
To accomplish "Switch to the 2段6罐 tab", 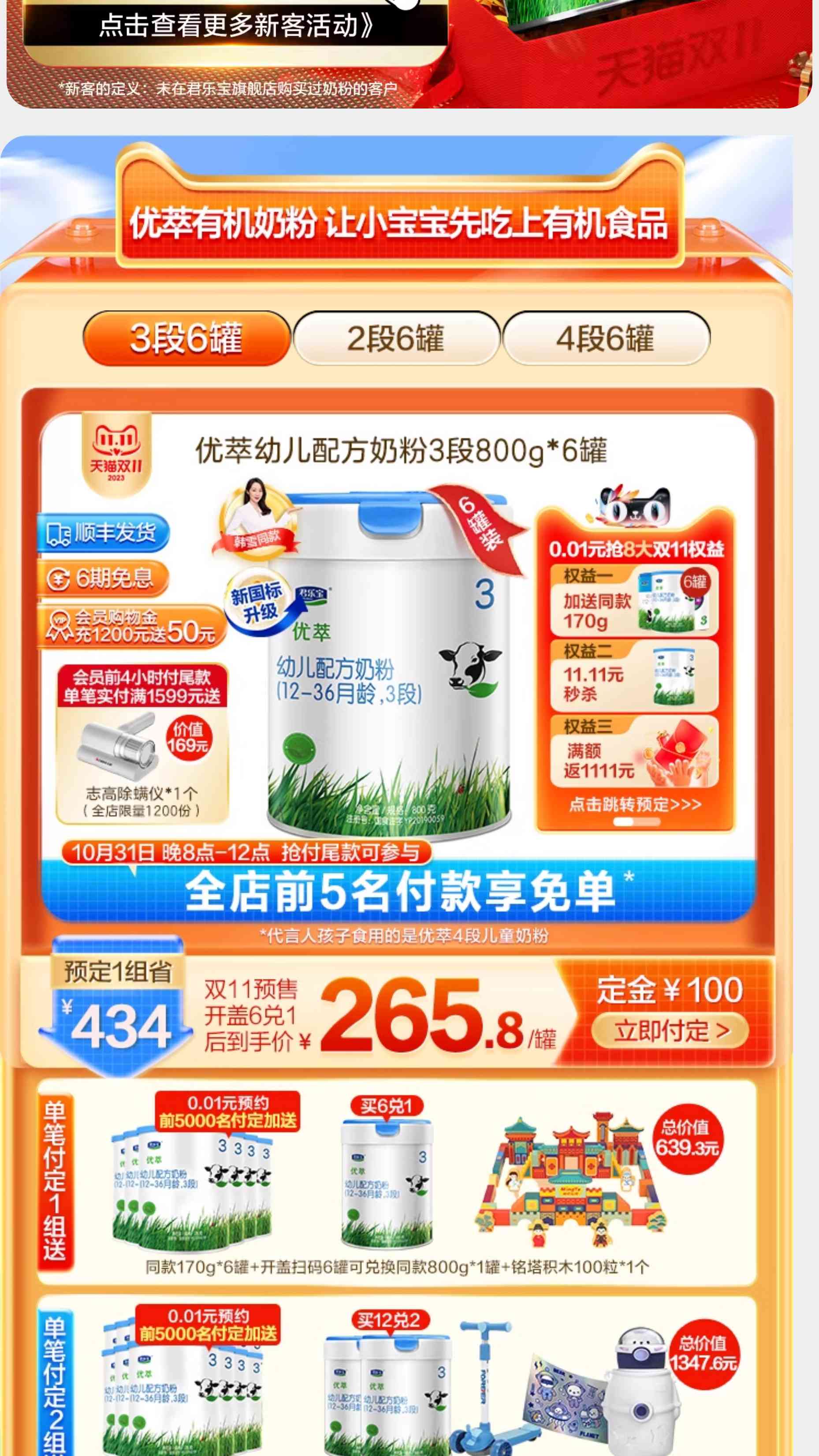I will point(396,338).
